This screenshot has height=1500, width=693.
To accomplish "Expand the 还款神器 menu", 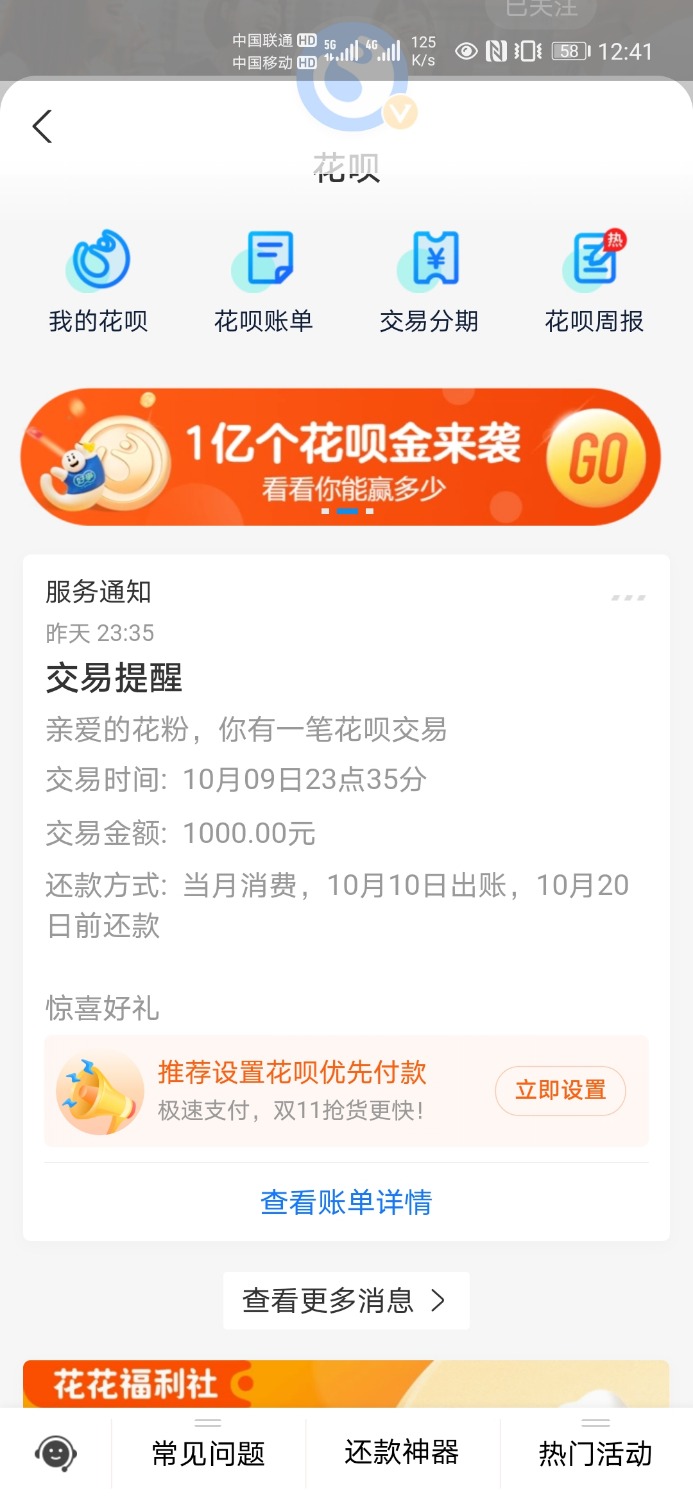I will point(402,1452).
